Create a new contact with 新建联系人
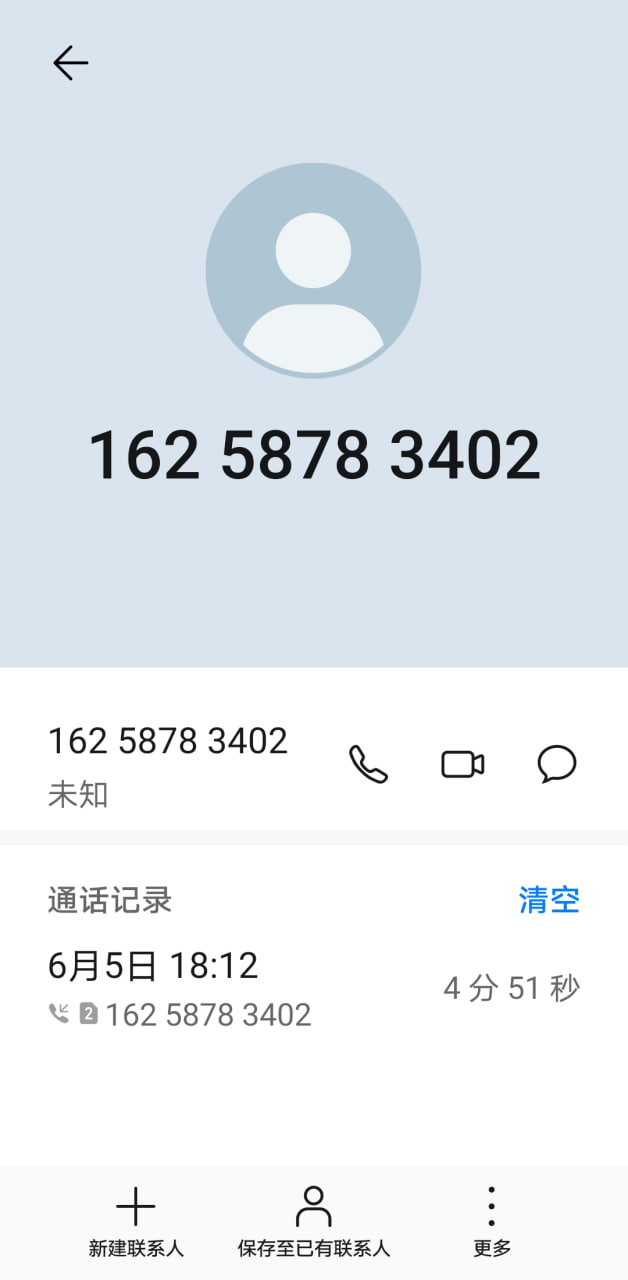Image resolution: width=628 pixels, height=1280 pixels. click(136, 1222)
